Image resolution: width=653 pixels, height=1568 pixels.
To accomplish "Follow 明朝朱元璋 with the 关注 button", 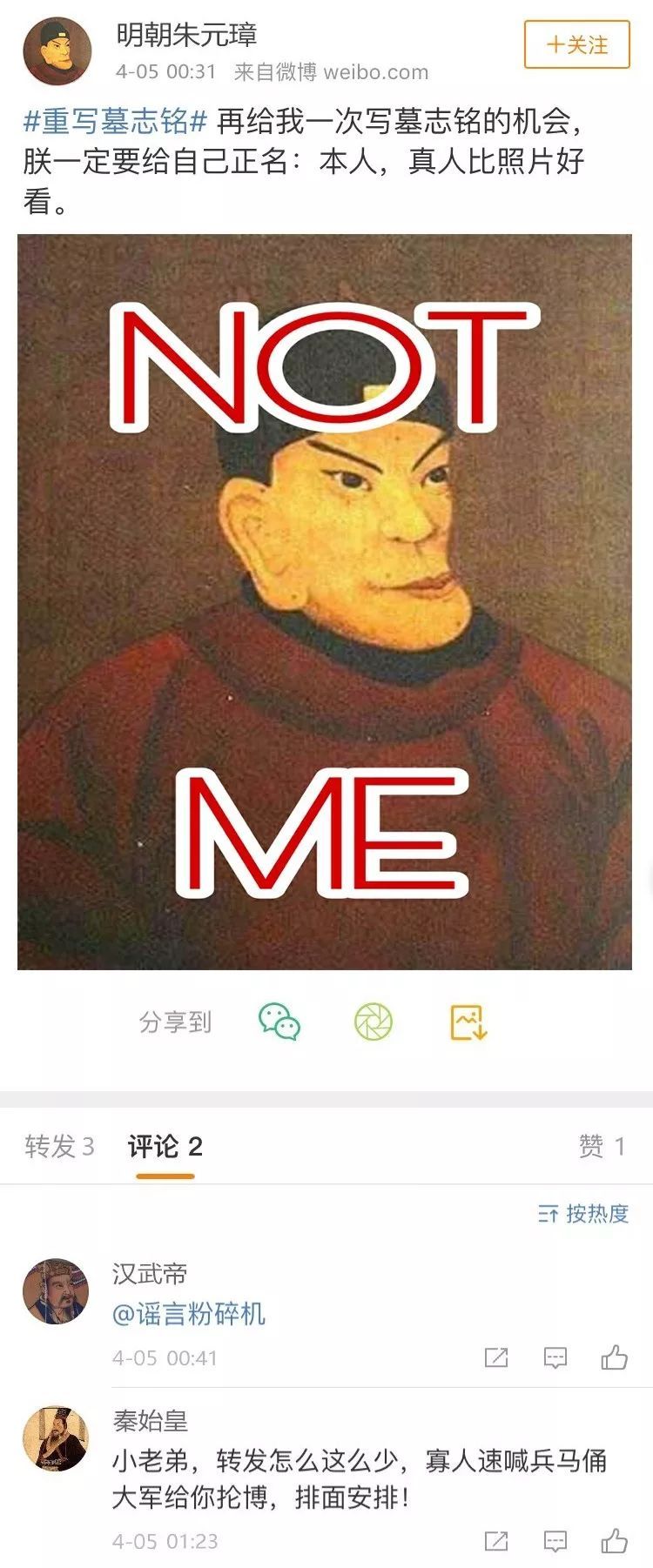I will point(576,44).
